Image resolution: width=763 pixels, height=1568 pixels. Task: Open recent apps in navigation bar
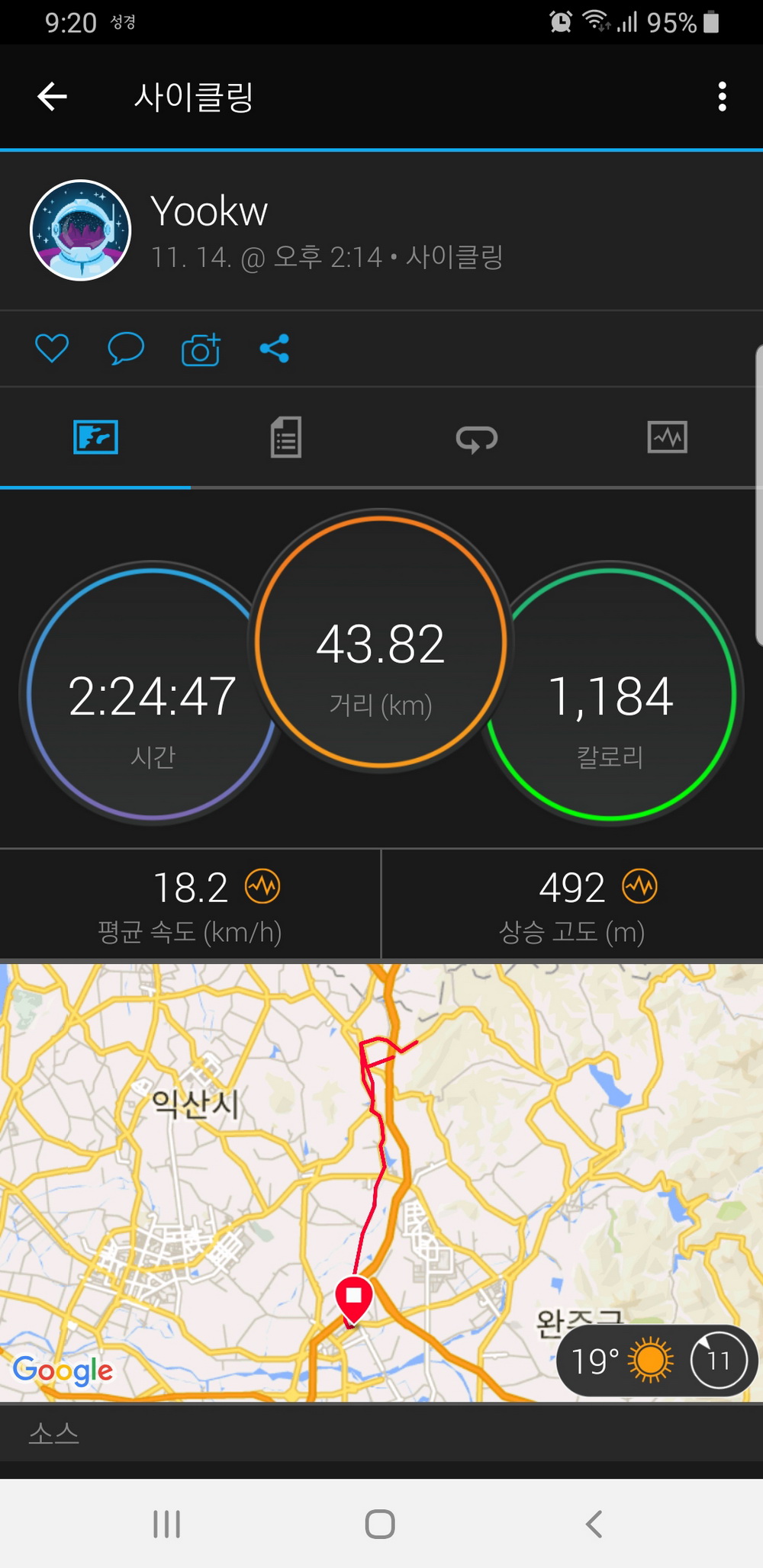pyautogui.click(x=166, y=1524)
